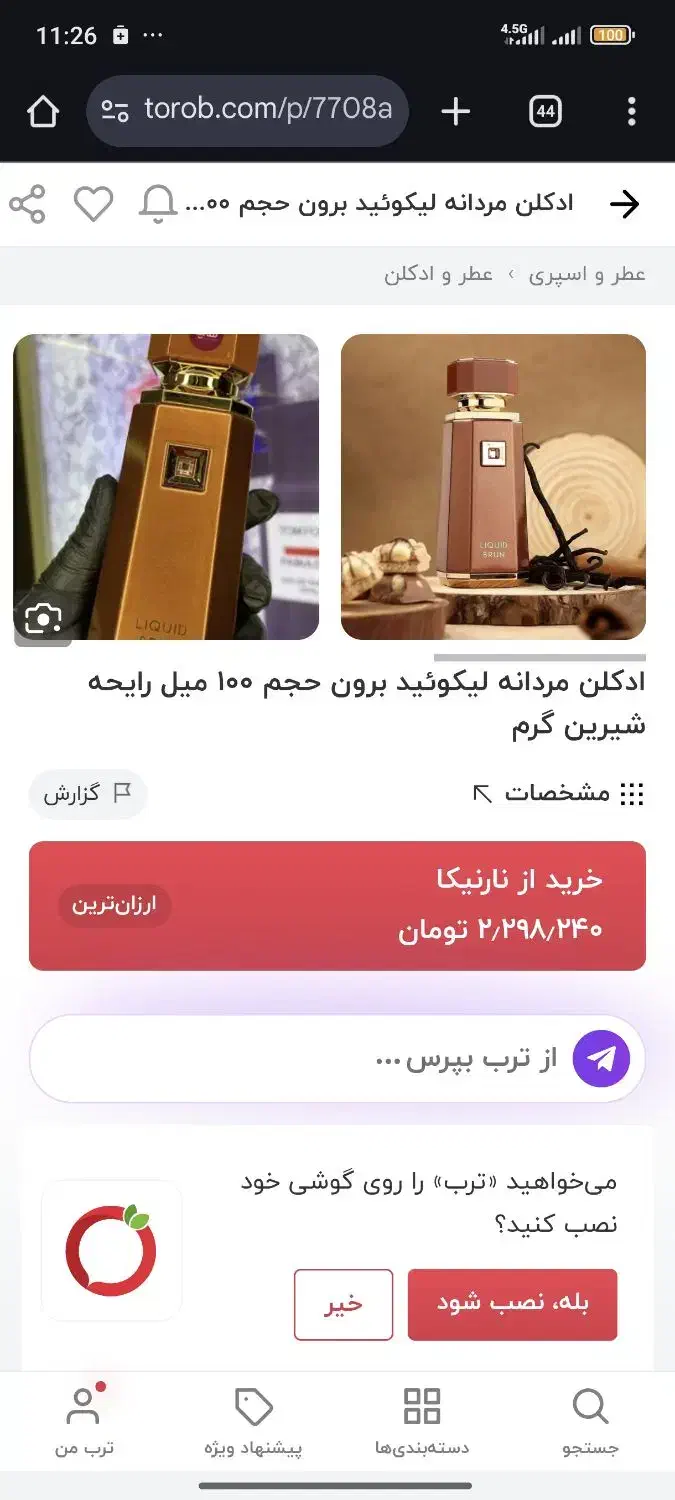The width and height of the screenshot is (675, 1500).
Task: Decline app install with خیر
Action: (343, 1304)
